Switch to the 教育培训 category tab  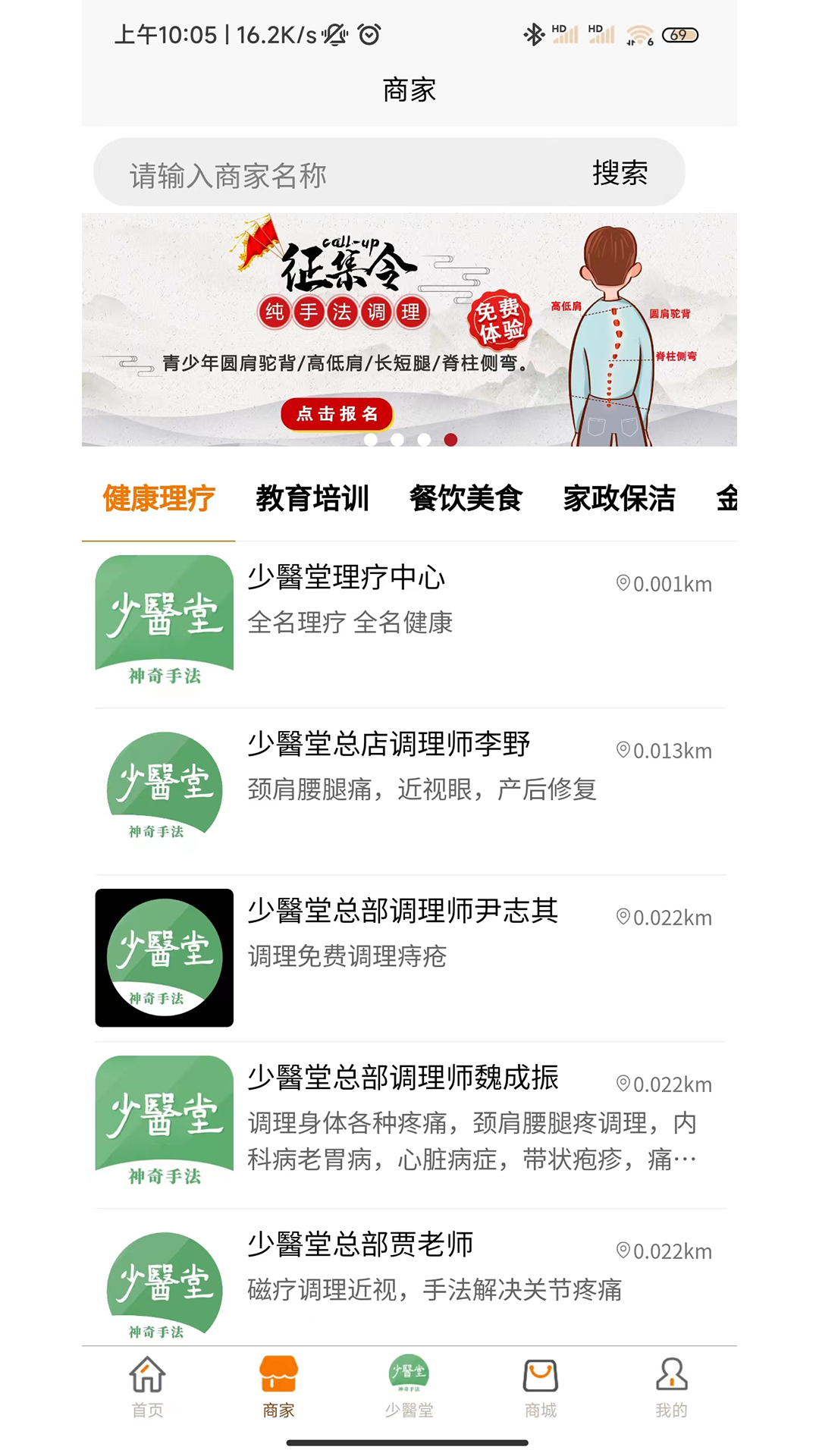tap(313, 498)
